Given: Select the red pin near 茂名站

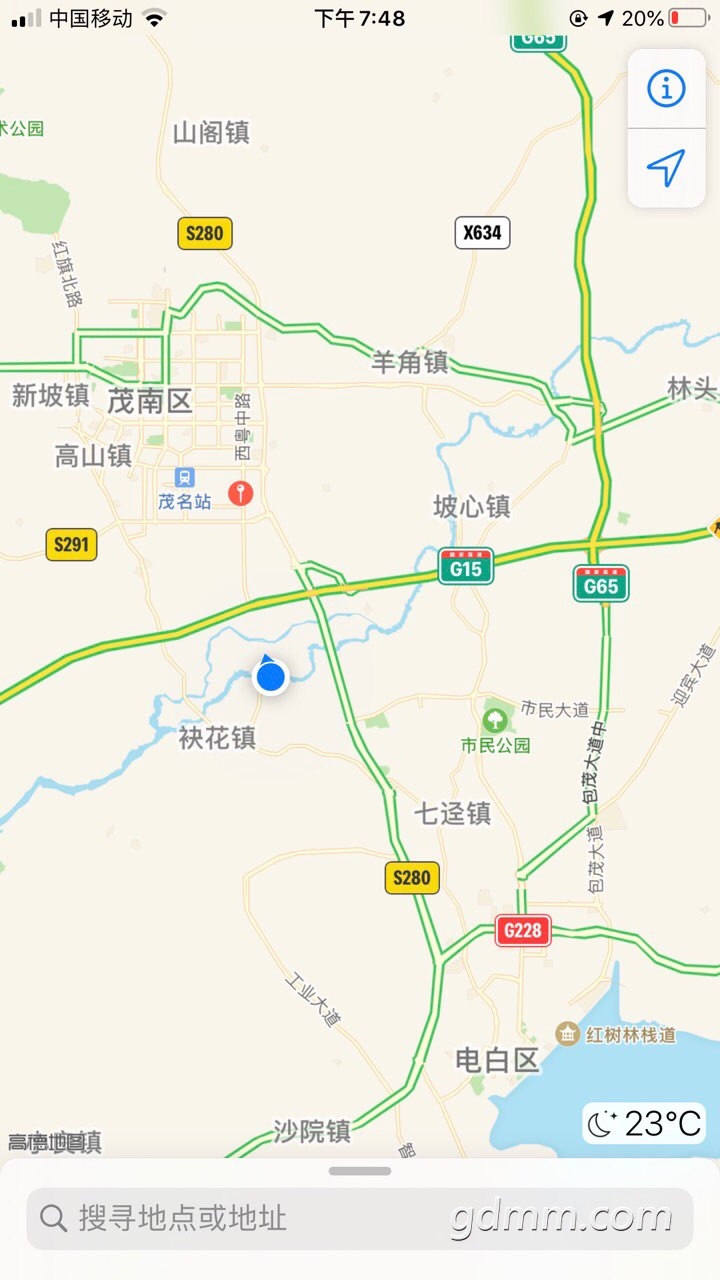Looking at the screenshot, I should click(240, 492).
